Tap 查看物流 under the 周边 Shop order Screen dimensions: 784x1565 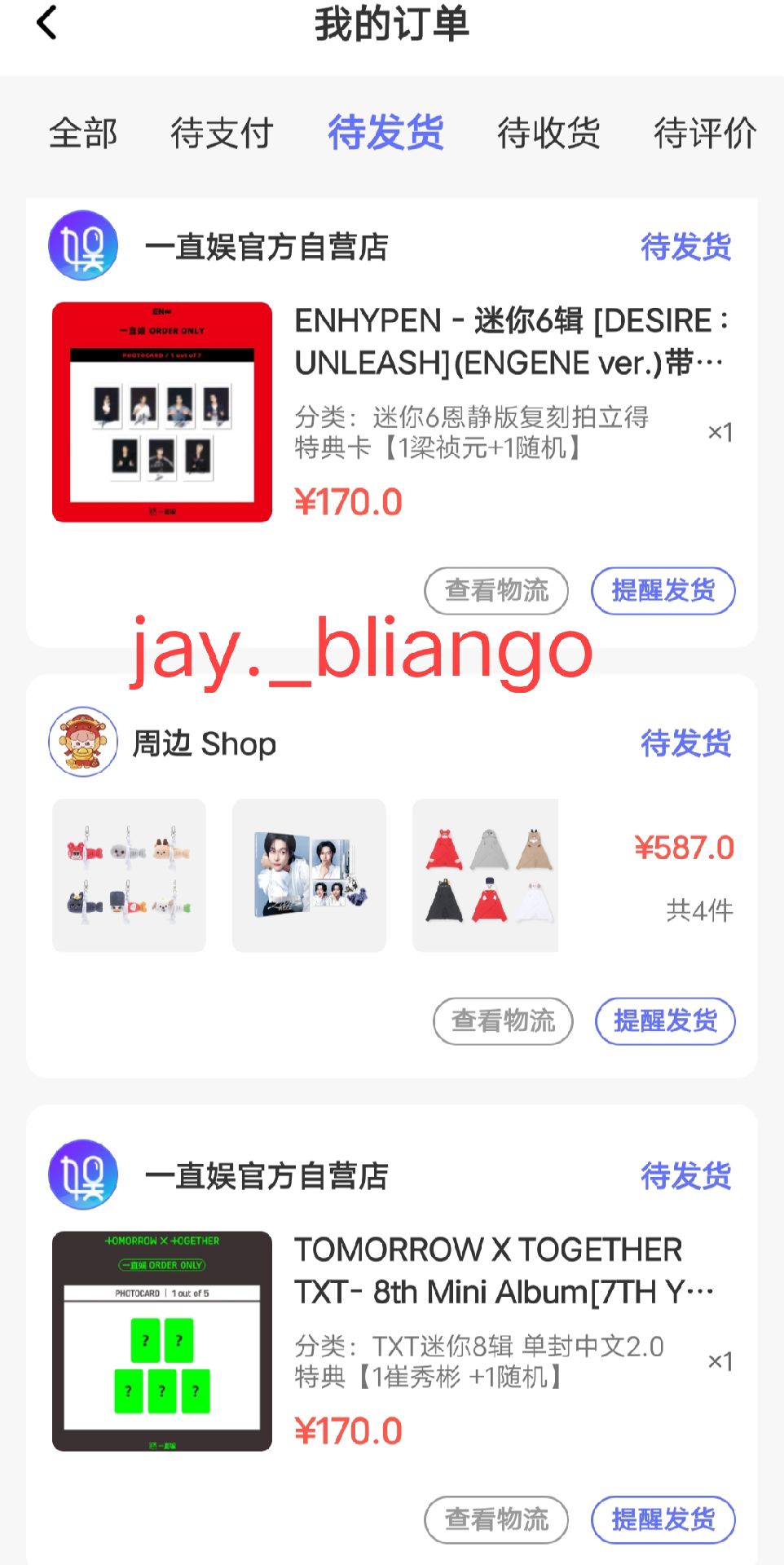503,1021
